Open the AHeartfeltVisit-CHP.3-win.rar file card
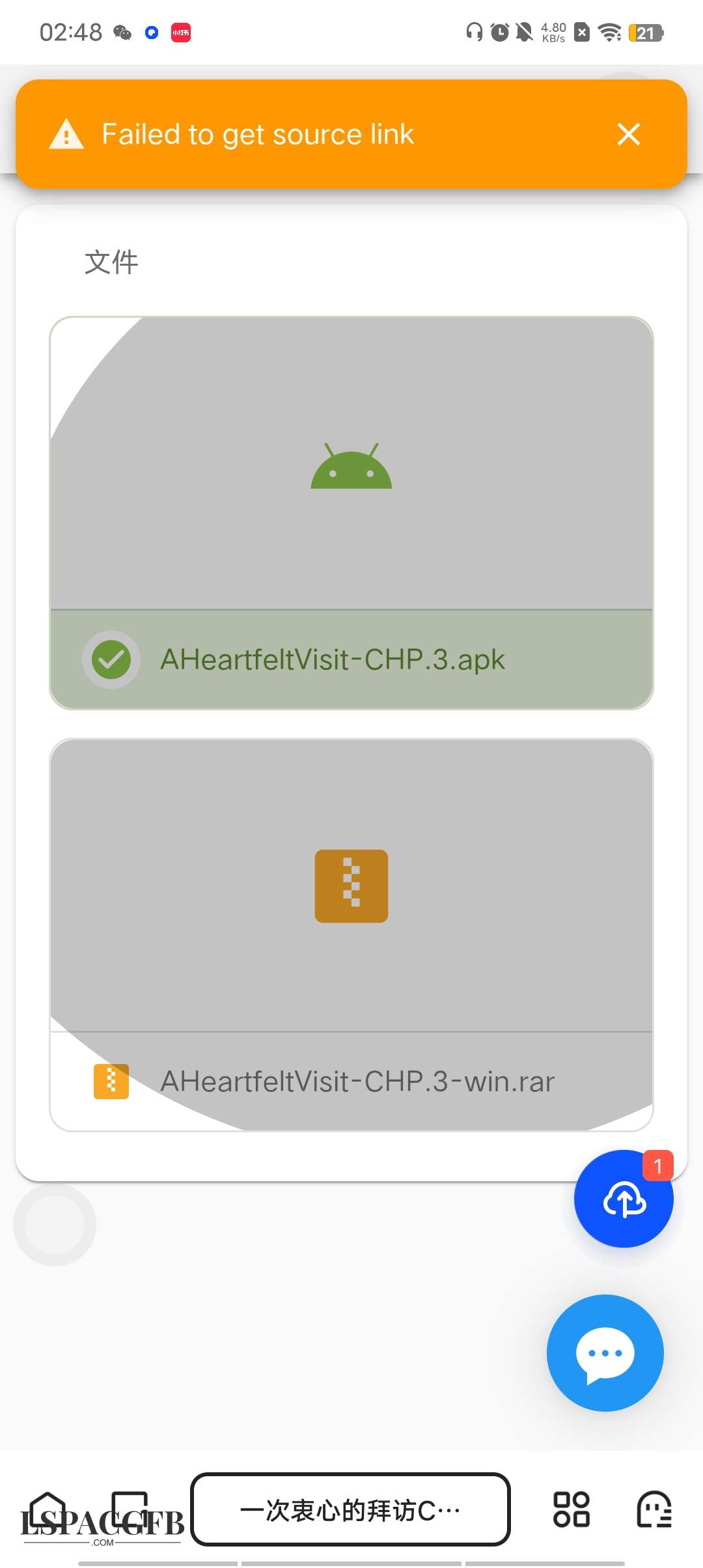The width and height of the screenshot is (703, 1568). tap(351, 934)
